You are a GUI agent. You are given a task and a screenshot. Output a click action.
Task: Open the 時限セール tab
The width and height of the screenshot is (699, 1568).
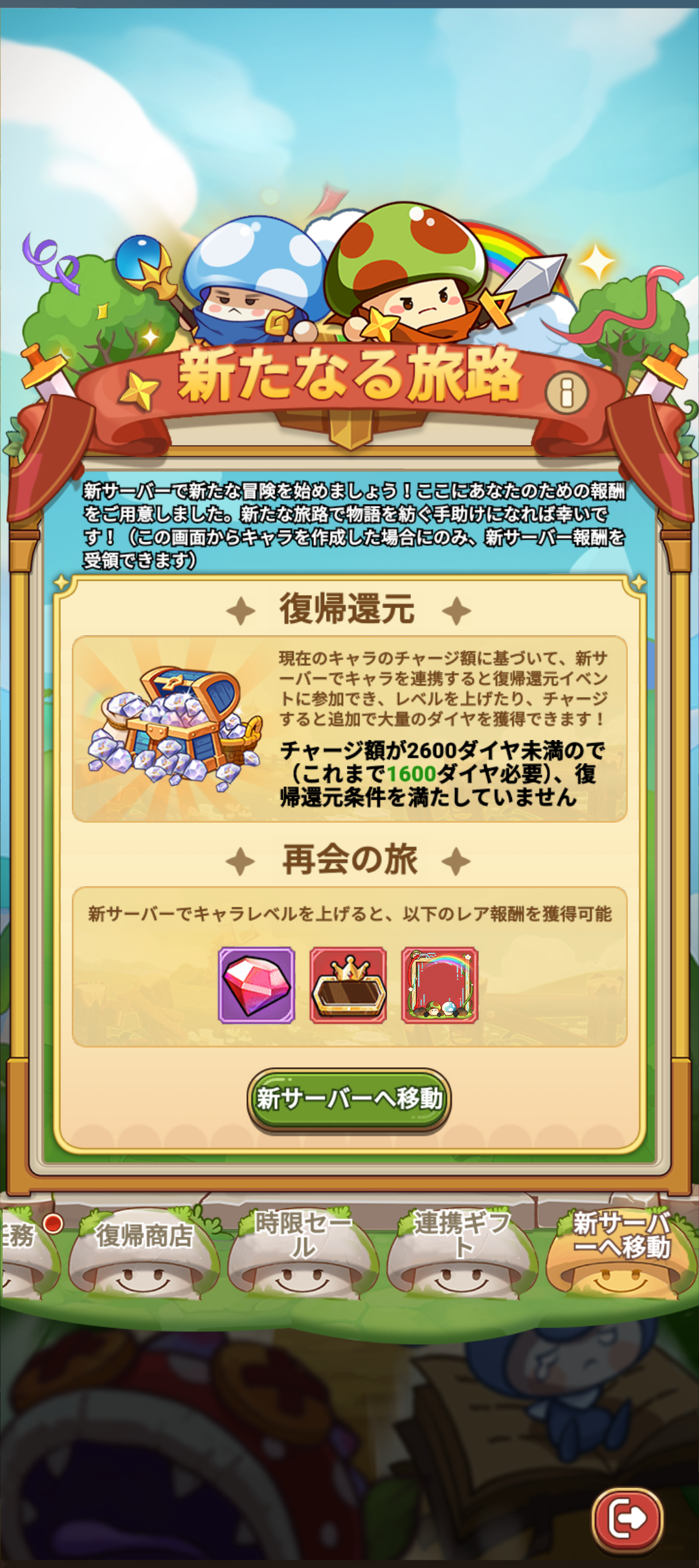coord(302,1252)
